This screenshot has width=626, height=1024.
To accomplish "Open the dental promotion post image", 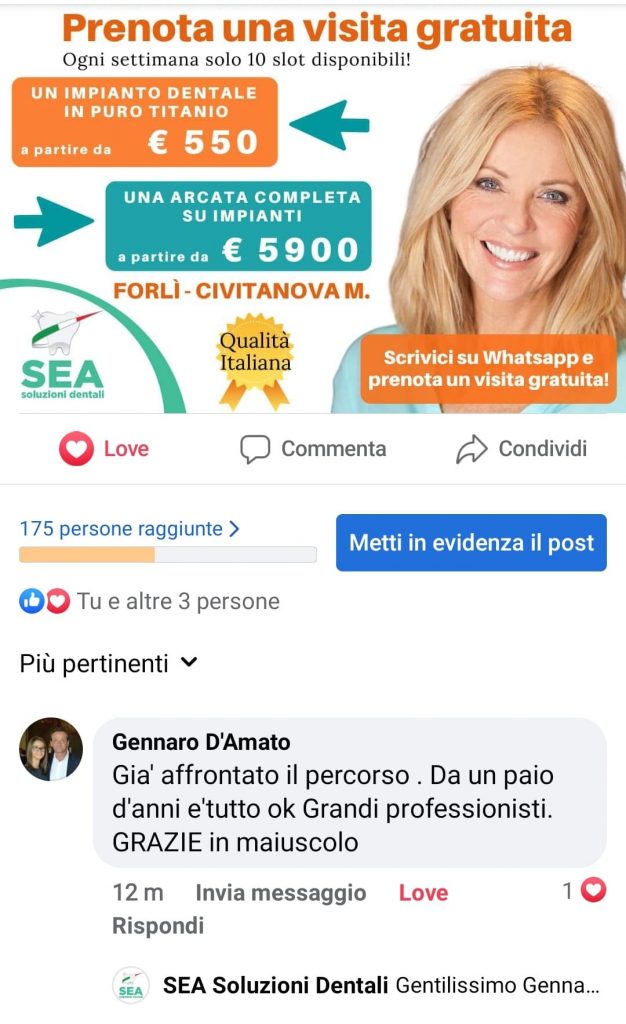I will (313, 209).
